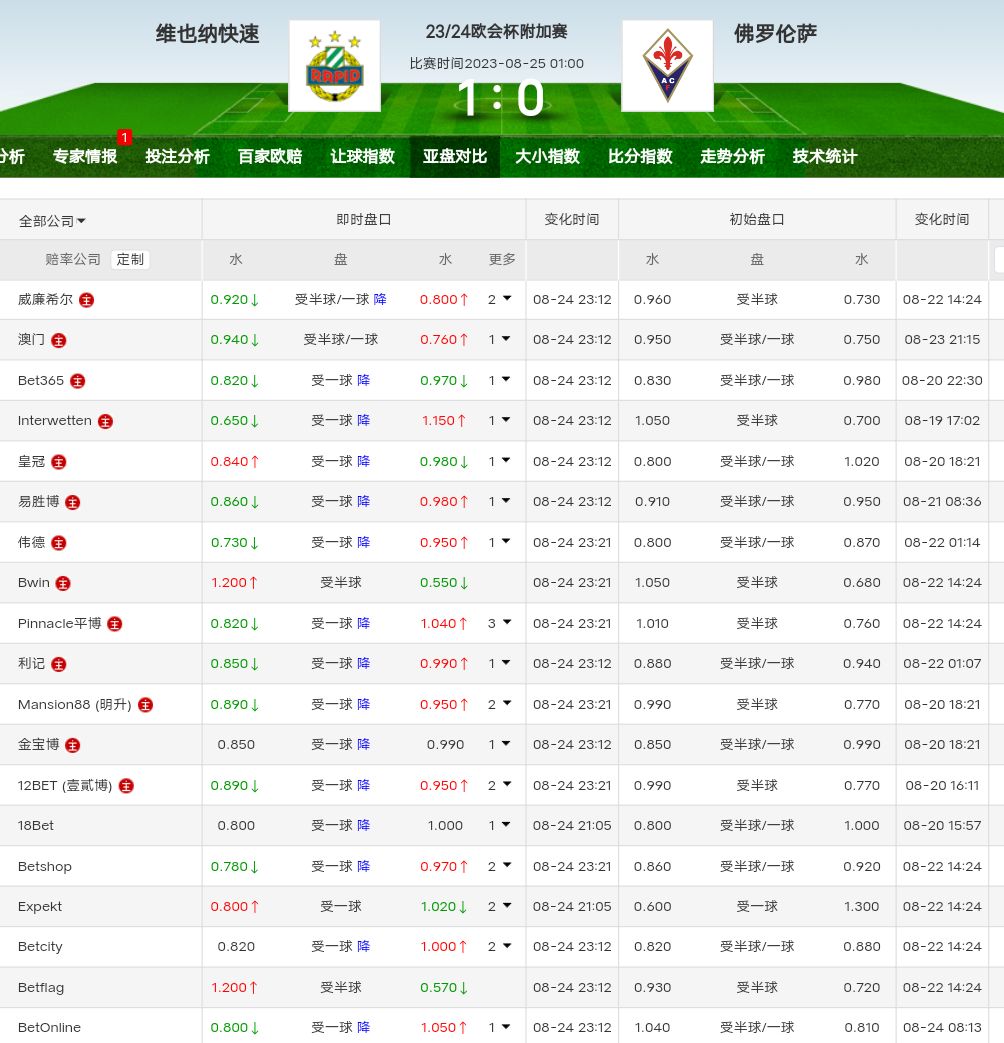Expand the 全部公司 dropdown filter

pos(53,221)
